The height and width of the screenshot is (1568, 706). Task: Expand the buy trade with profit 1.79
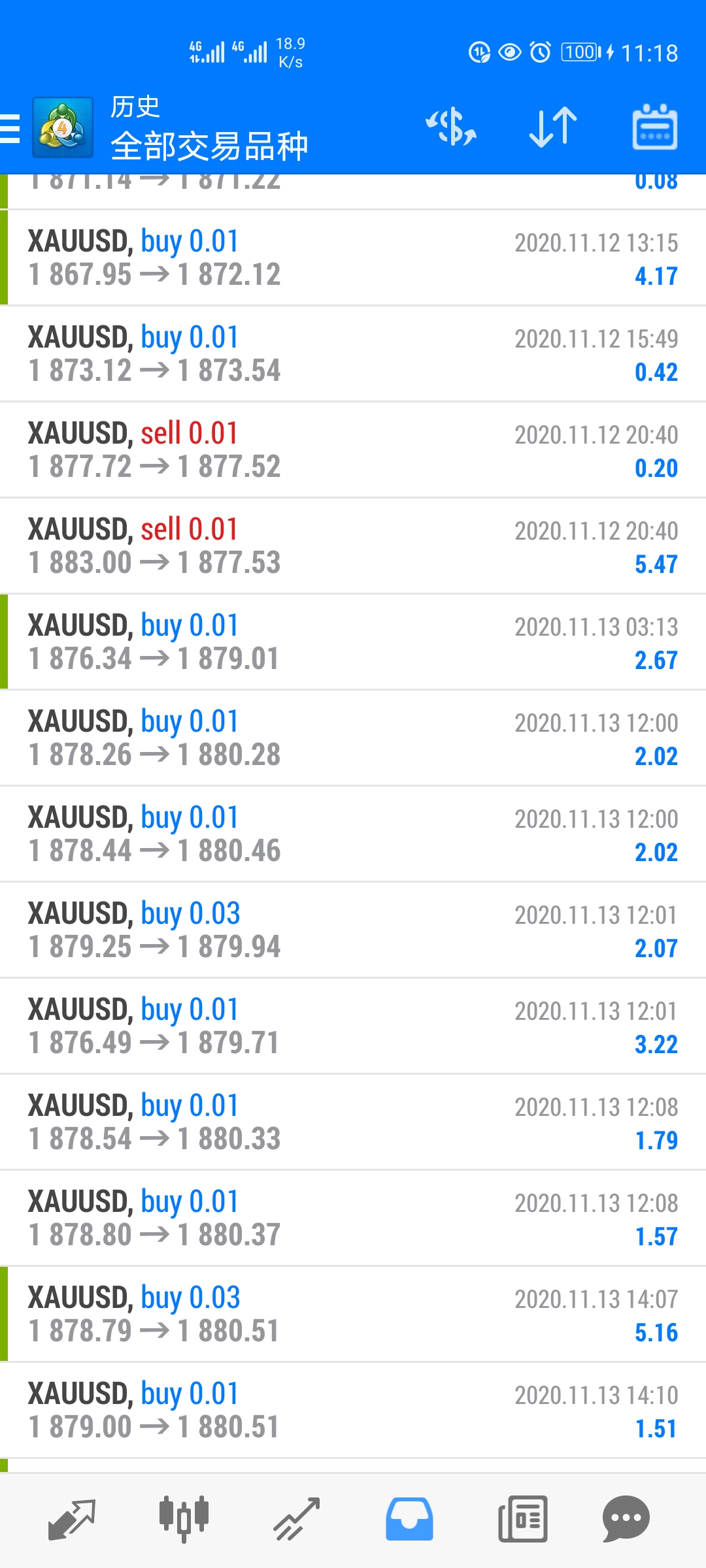click(x=353, y=1122)
